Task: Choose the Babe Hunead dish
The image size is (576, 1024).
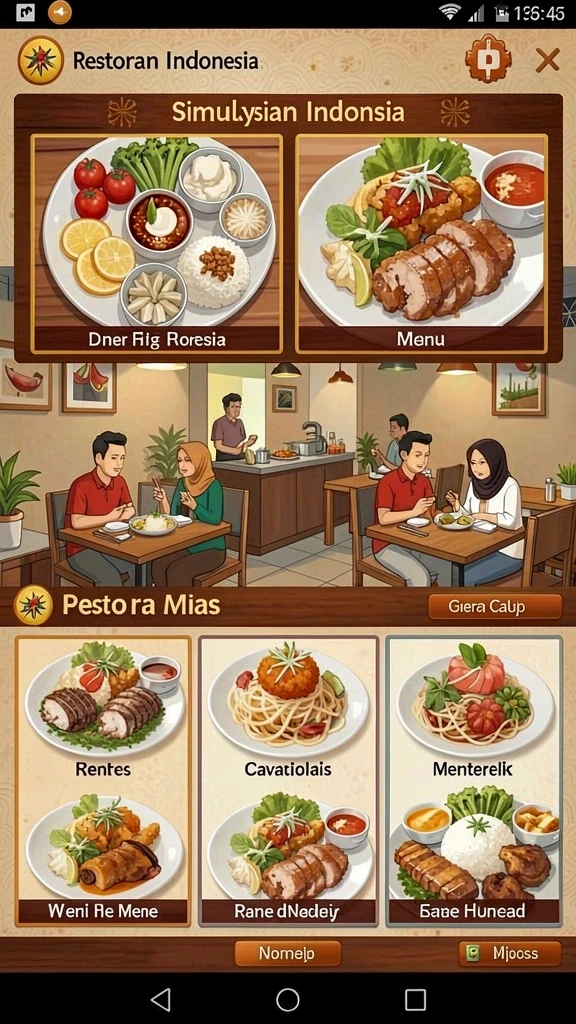Action: (x=473, y=857)
